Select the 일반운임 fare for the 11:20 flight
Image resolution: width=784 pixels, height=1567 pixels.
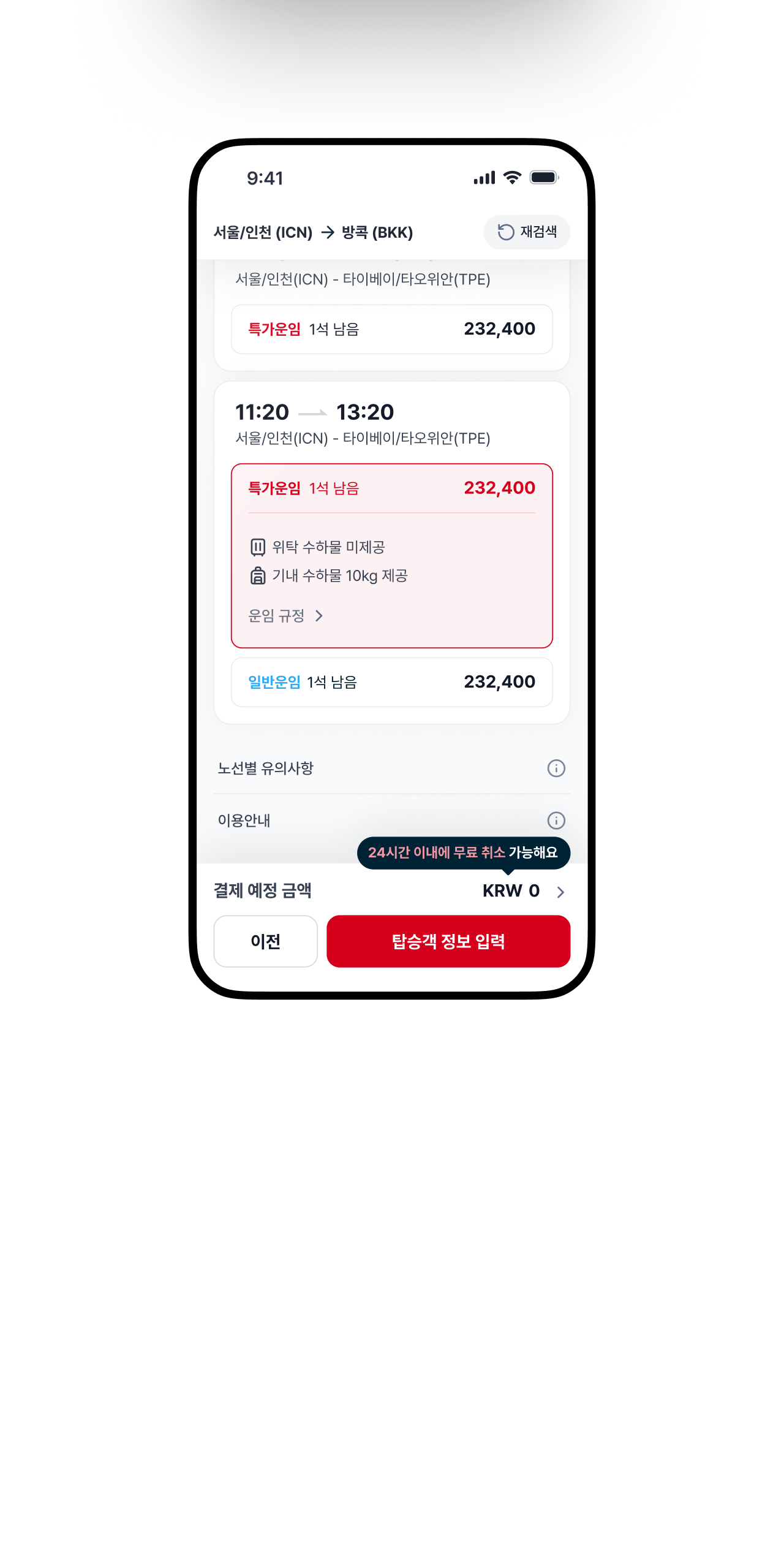pyautogui.click(x=391, y=682)
